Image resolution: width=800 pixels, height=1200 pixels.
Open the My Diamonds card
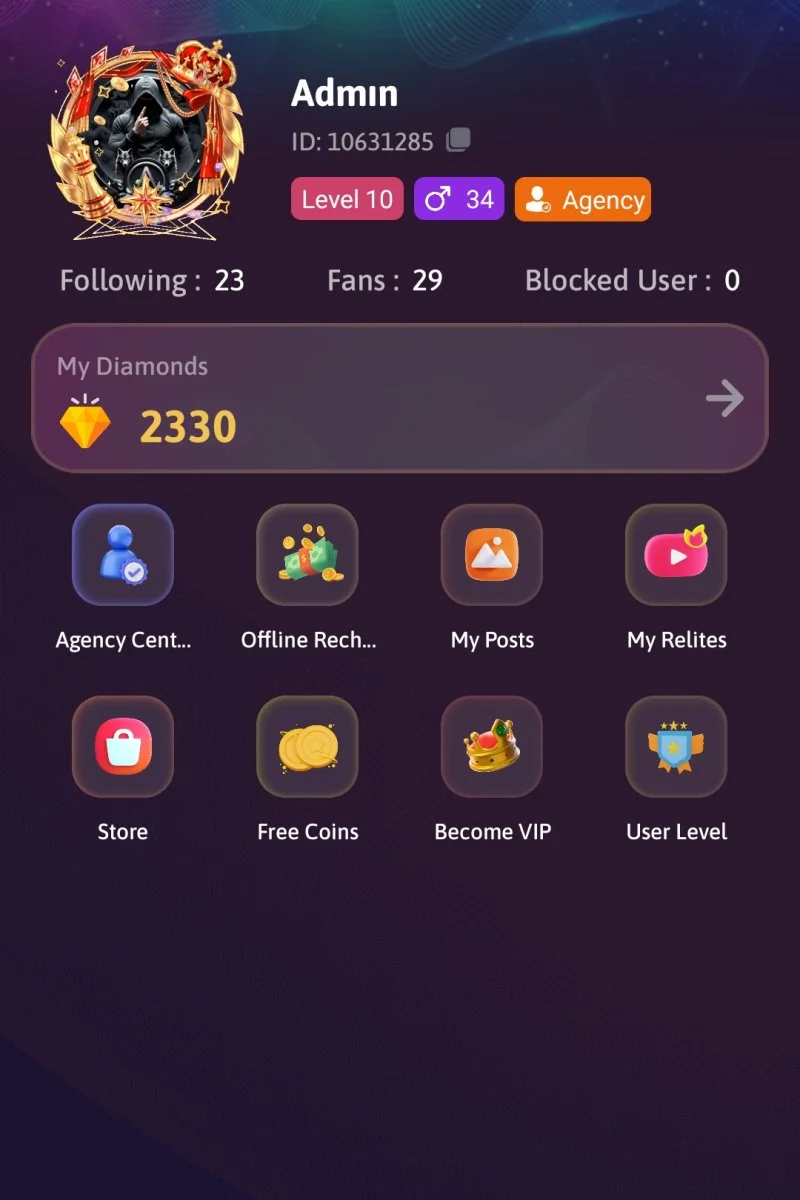(x=400, y=398)
